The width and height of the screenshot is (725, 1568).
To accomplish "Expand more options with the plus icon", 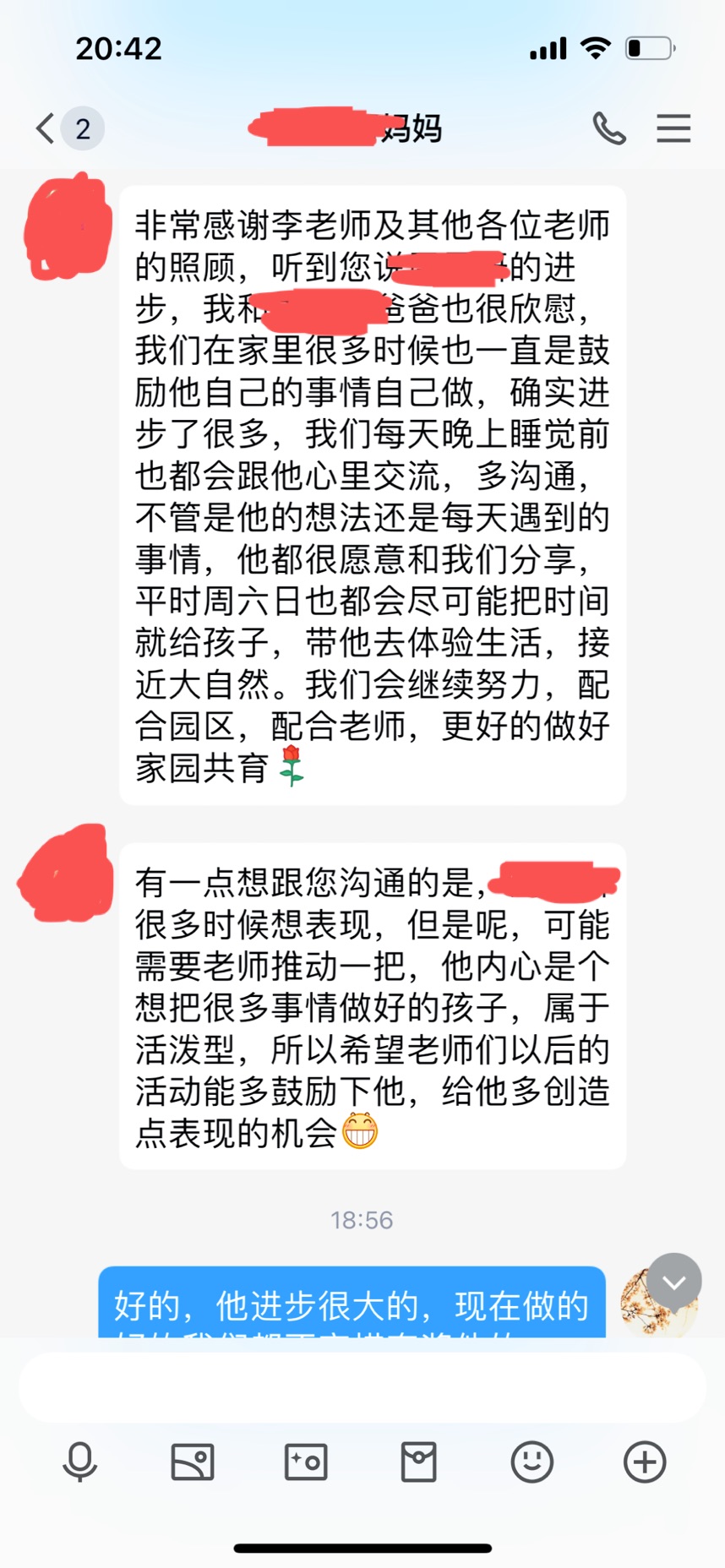I will coord(645,1462).
